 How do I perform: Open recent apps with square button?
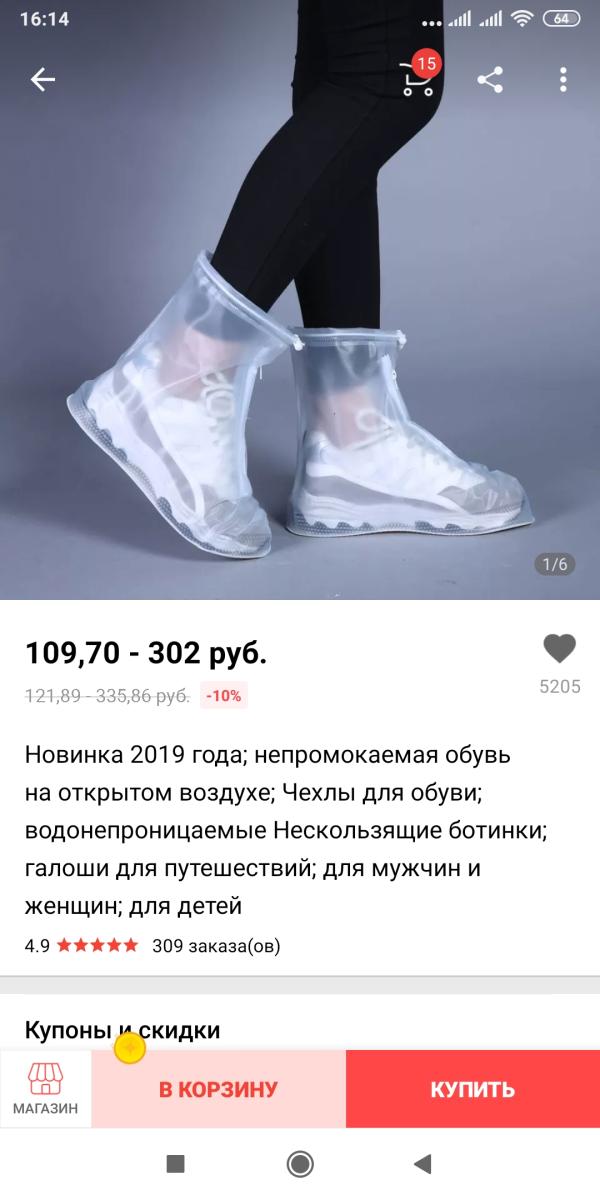click(x=176, y=1164)
